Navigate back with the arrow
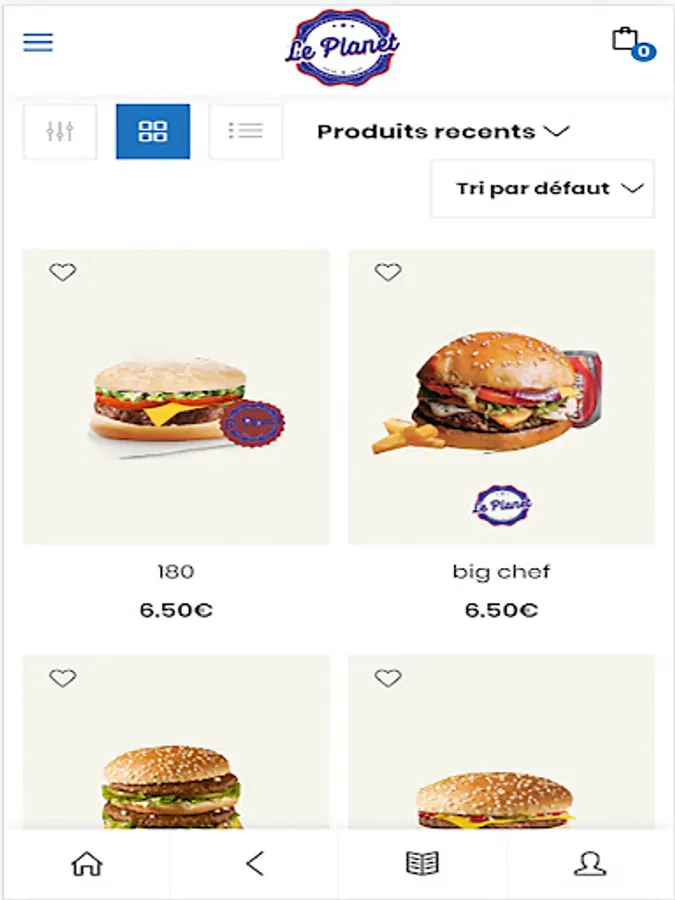The image size is (675, 900). click(x=255, y=864)
